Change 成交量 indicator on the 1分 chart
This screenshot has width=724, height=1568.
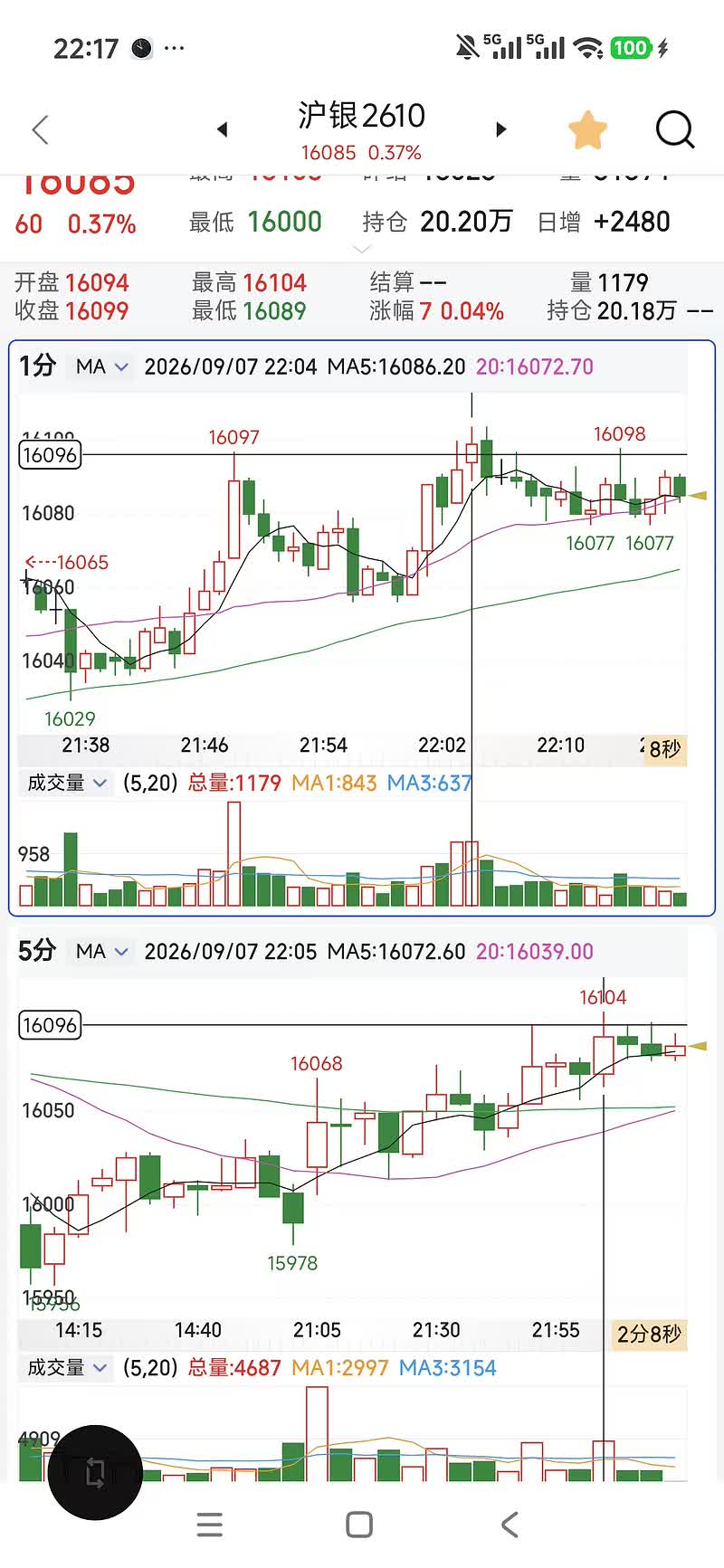point(67,783)
